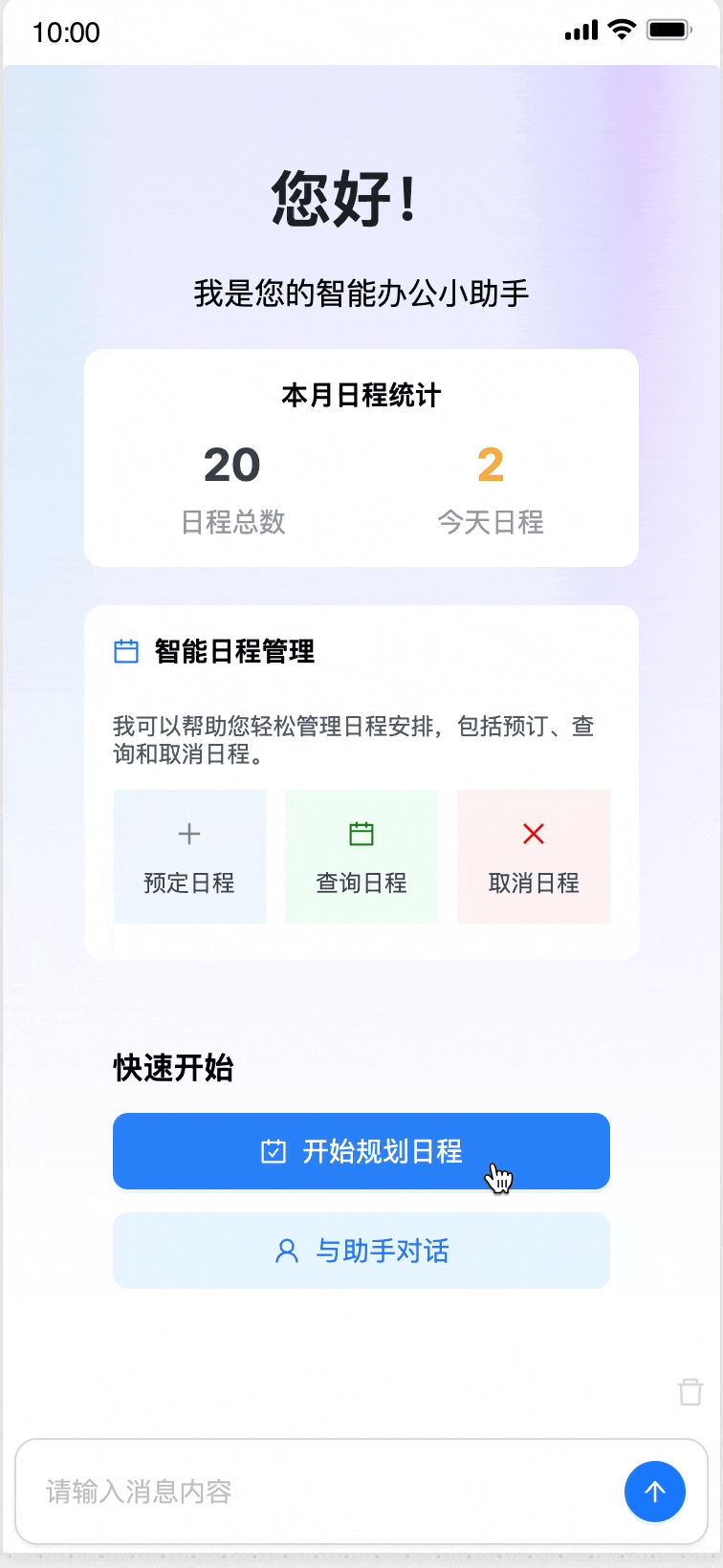Click the blue calendar icon beside 智能日程管理

(x=125, y=651)
